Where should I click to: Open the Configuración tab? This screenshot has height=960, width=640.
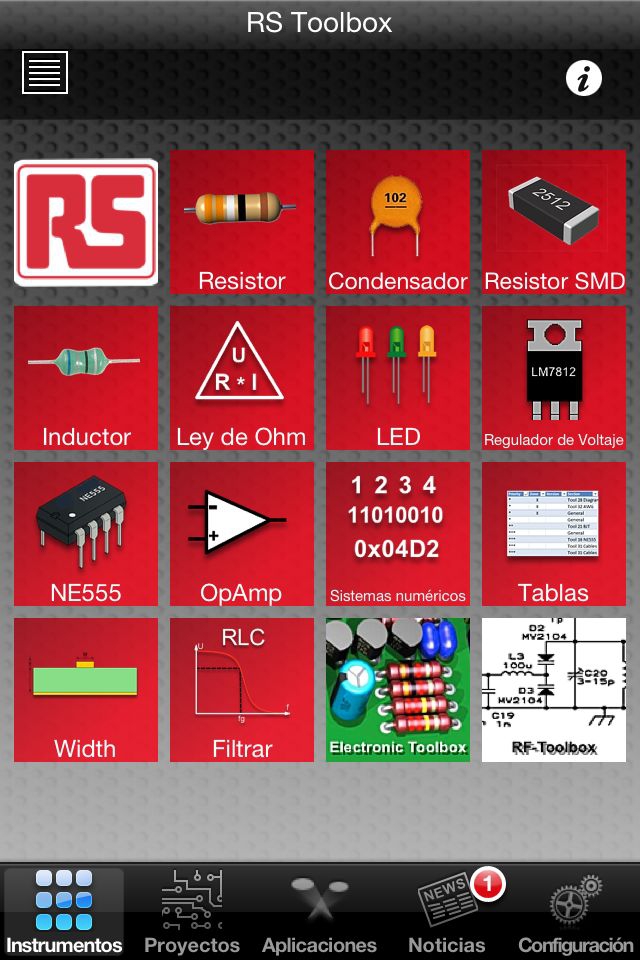(x=575, y=912)
